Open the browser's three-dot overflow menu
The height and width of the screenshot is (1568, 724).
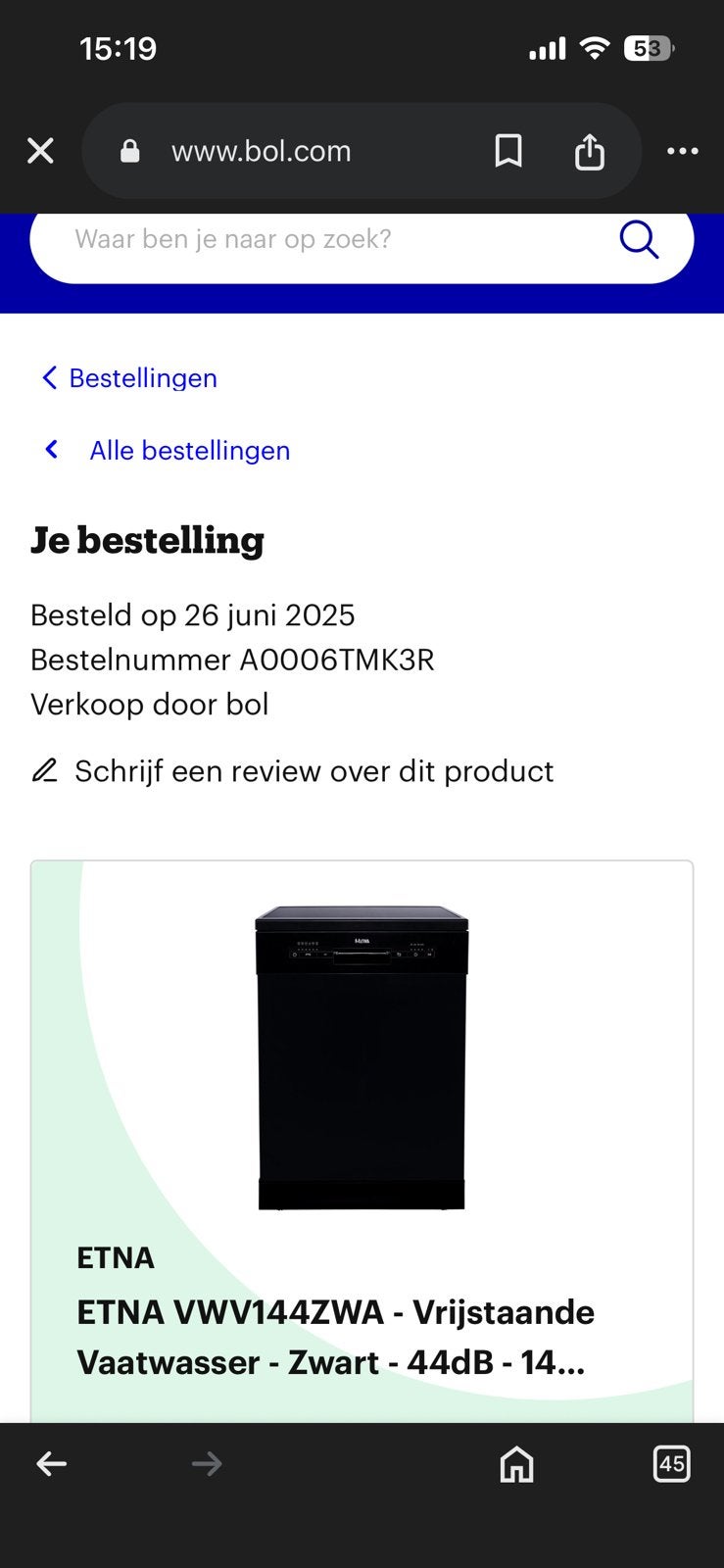pyautogui.click(x=683, y=151)
